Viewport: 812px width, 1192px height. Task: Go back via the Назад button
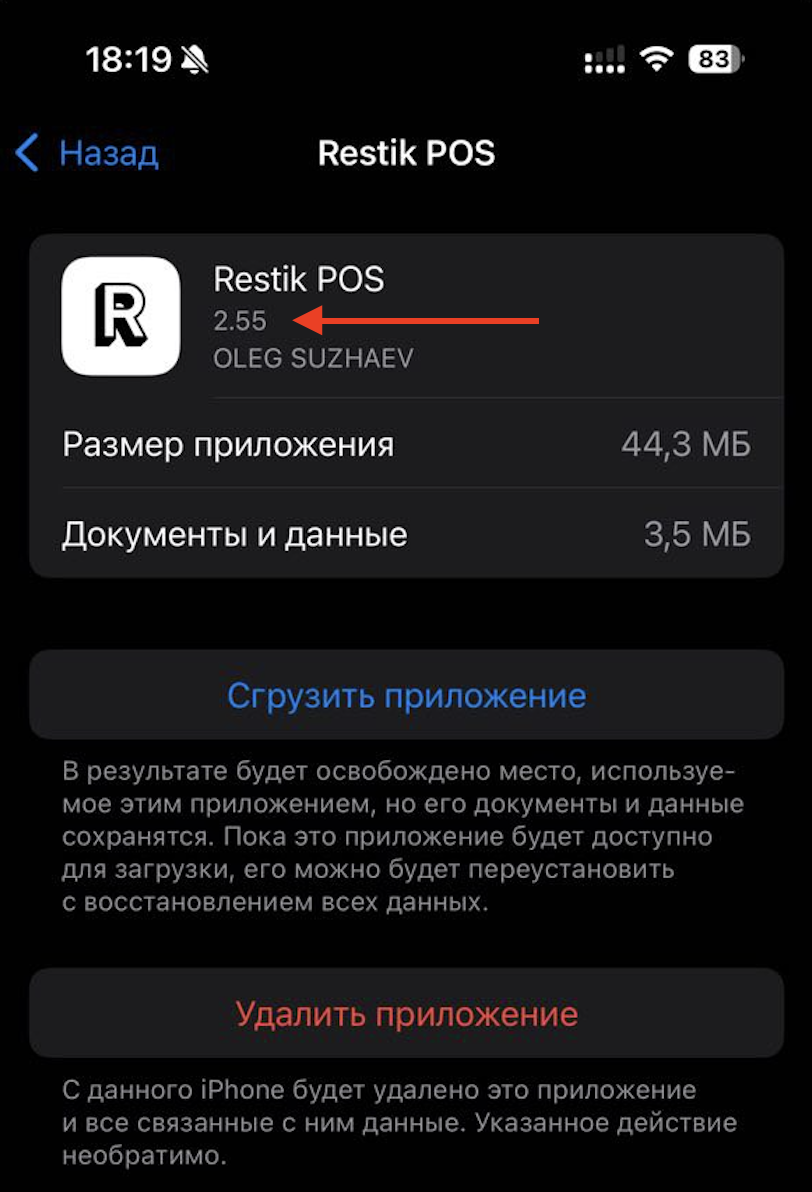pos(88,153)
